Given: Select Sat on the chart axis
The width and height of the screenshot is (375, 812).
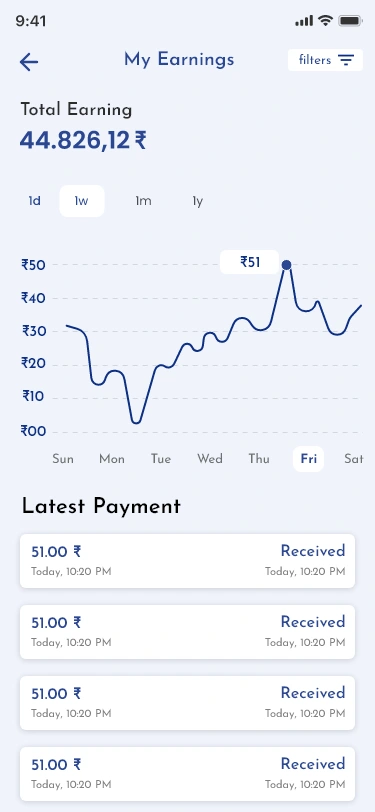Looking at the screenshot, I should [x=354, y=459].
